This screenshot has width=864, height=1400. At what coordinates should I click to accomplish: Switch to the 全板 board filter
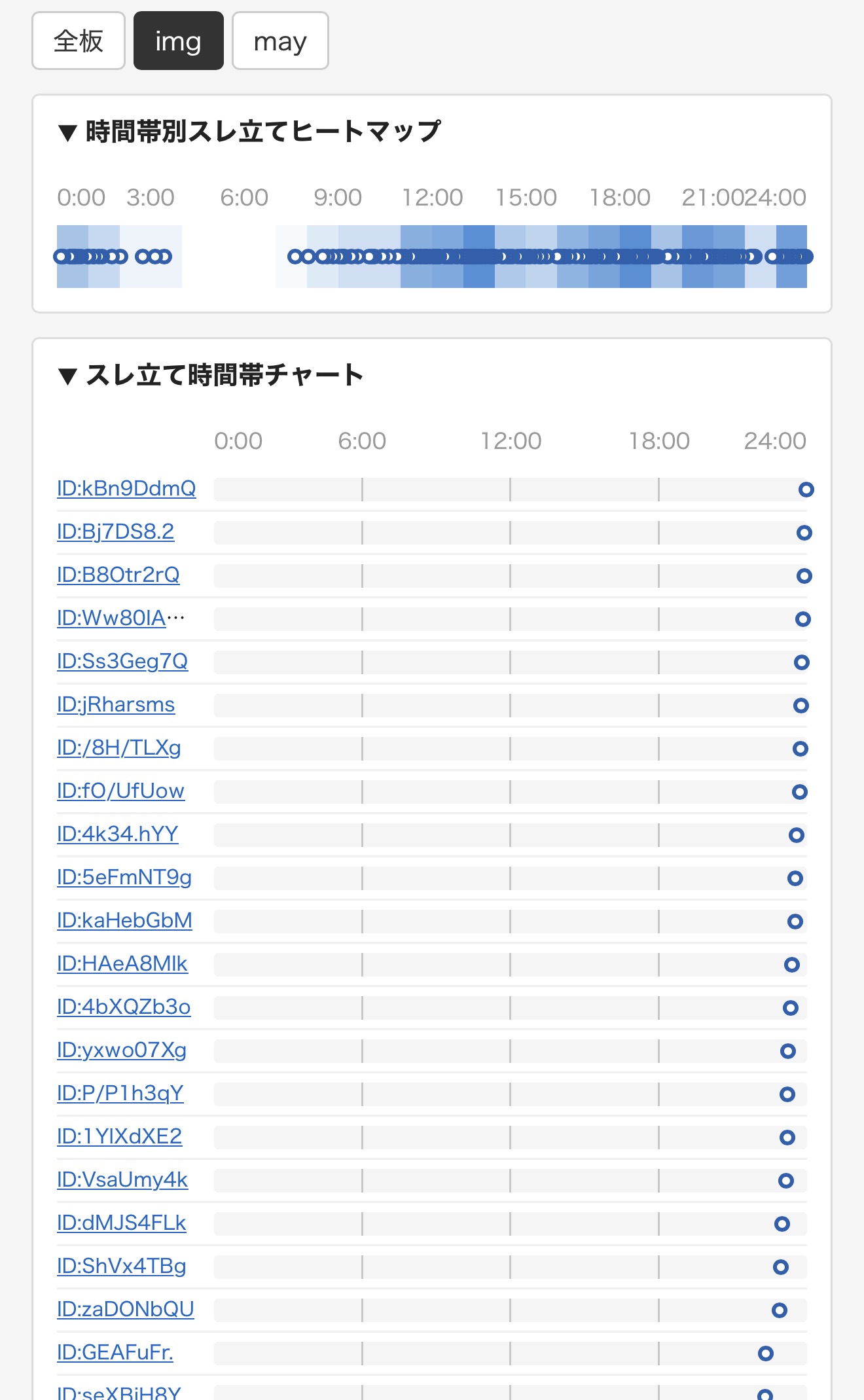tap(79, 41)
